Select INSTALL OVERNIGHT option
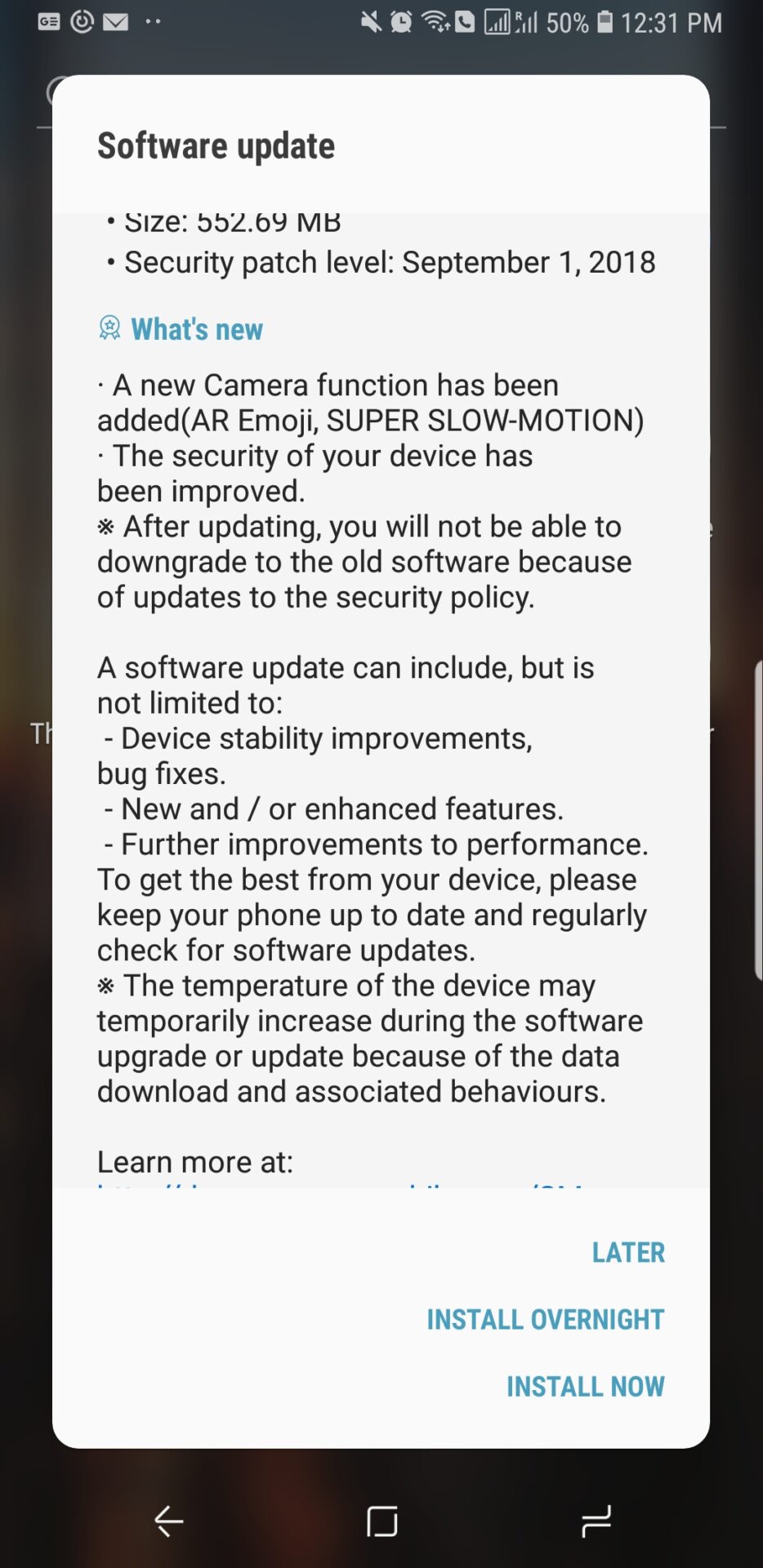 545,1319
